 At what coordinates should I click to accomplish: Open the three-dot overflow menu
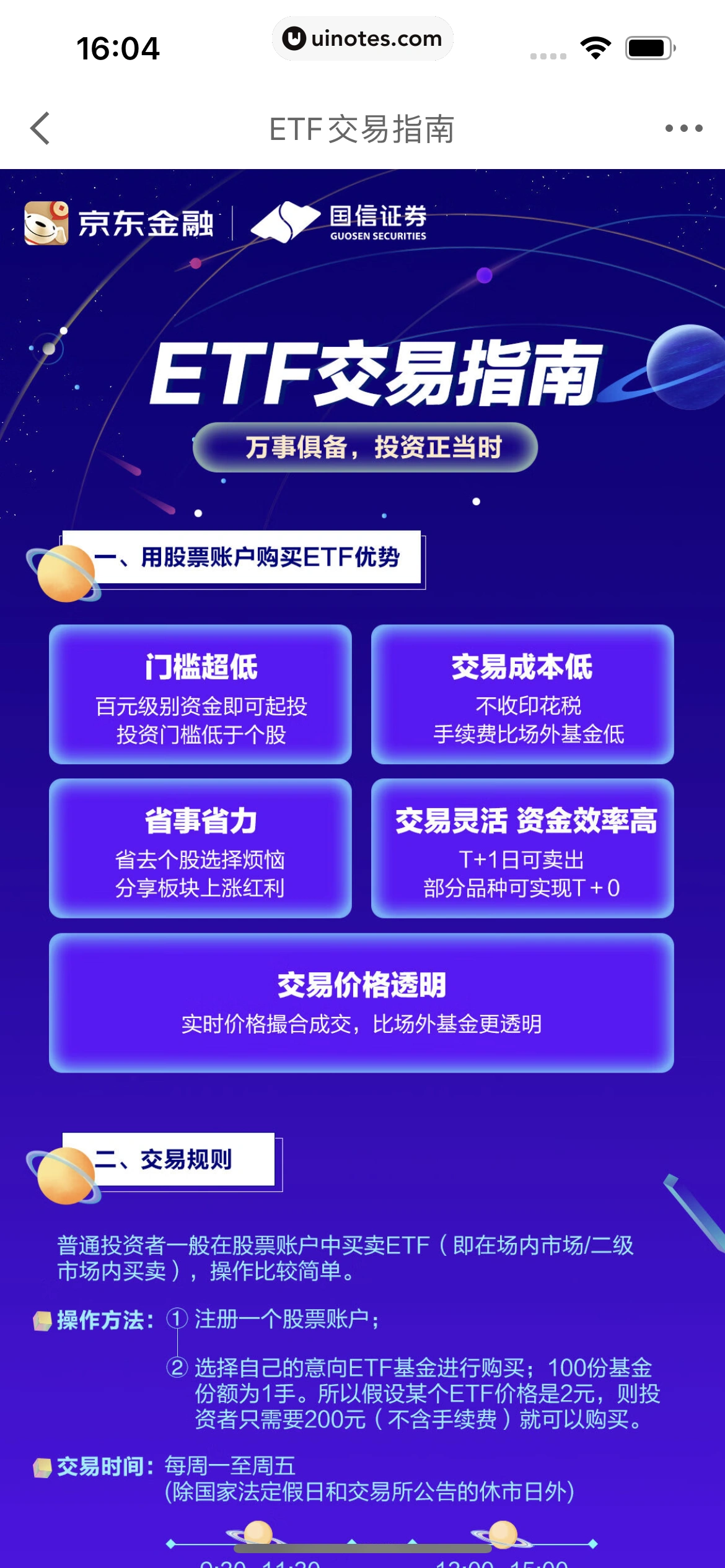coord(683,129)
